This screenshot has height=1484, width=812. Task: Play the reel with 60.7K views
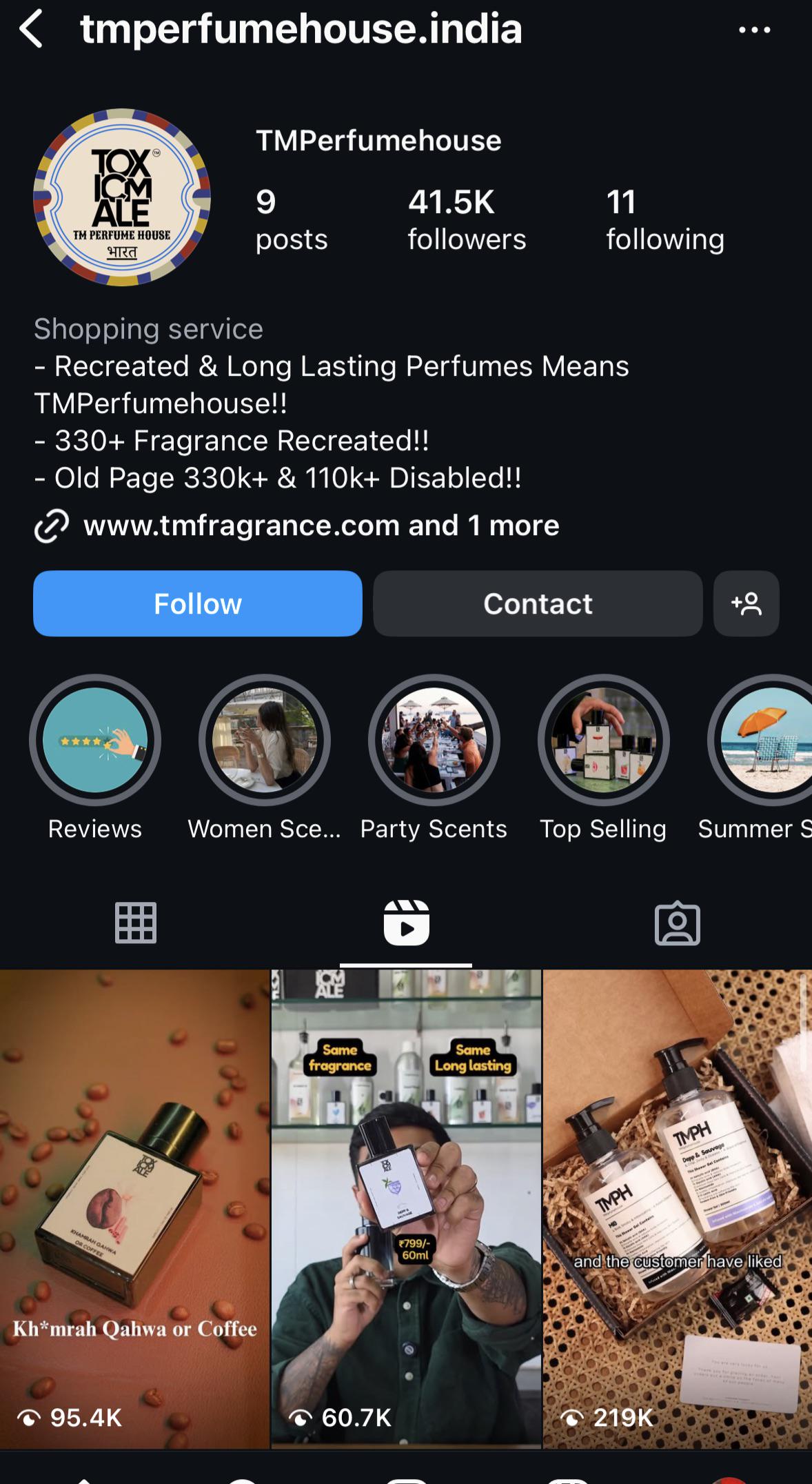pyautogui.click(x=406, y=1207)
